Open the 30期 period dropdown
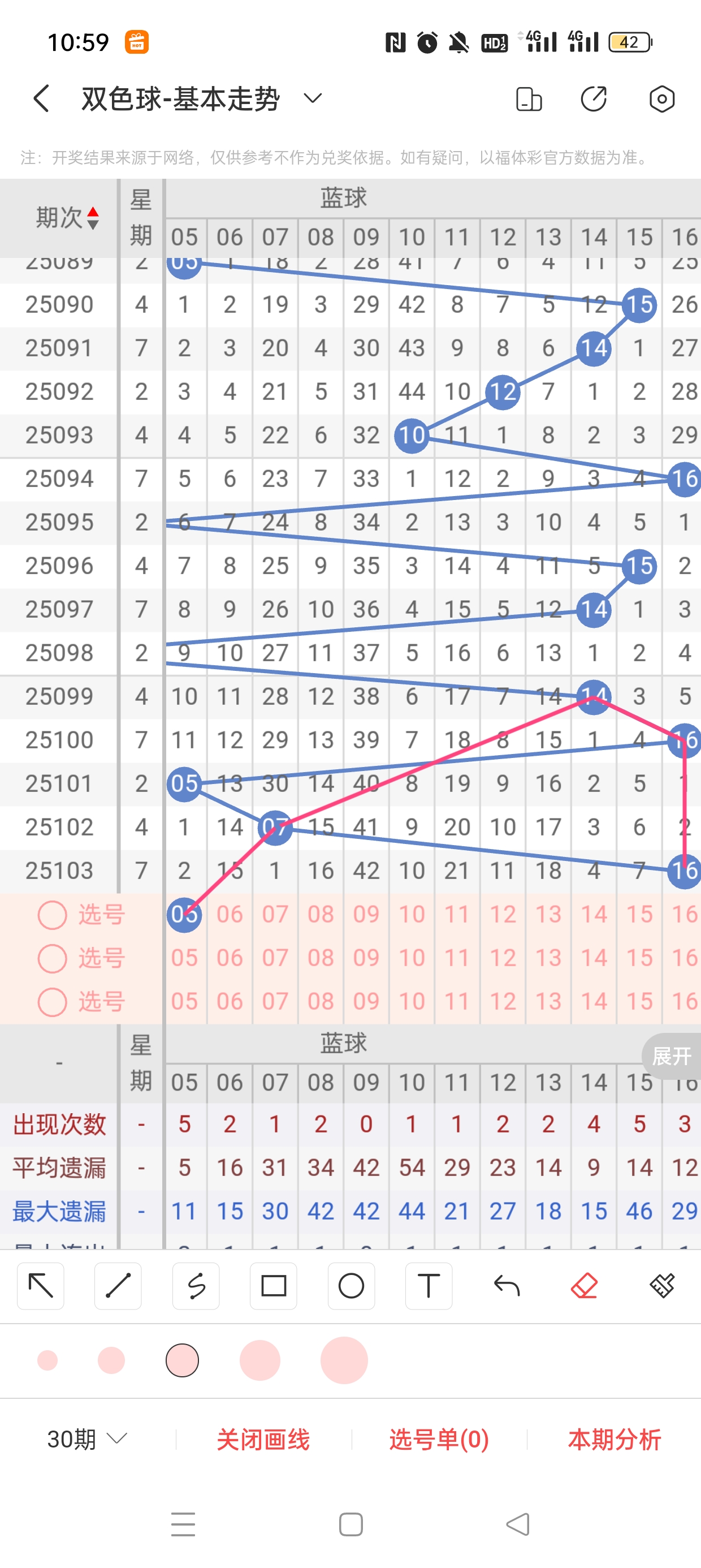The height and width of the screenshot is (1568, 701). 87,1439
